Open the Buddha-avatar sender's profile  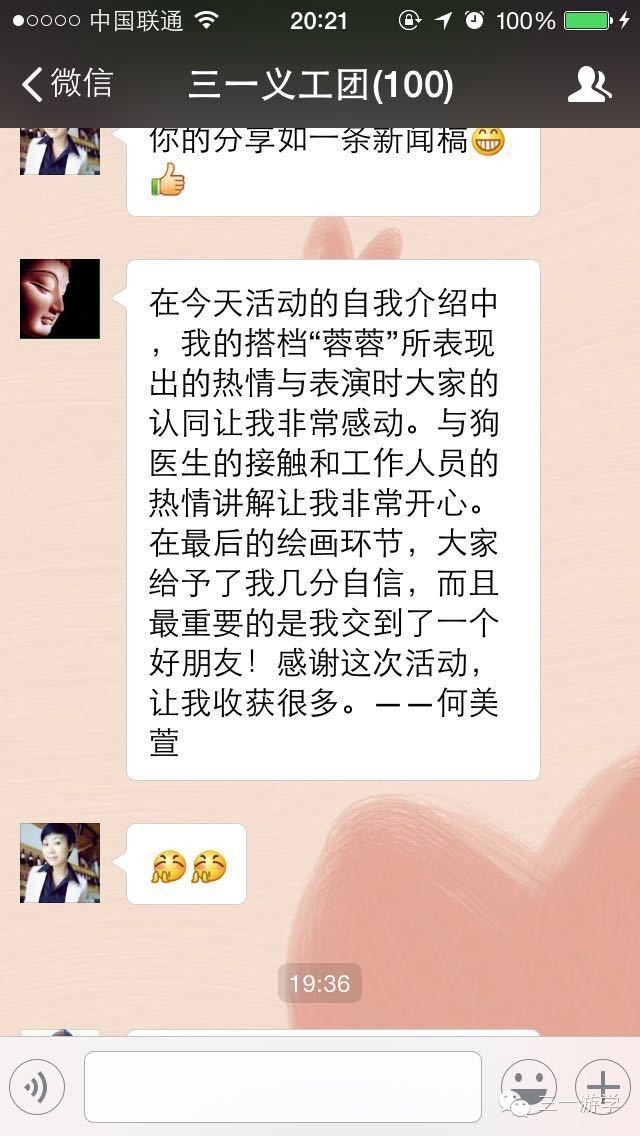tap(59, 298)
